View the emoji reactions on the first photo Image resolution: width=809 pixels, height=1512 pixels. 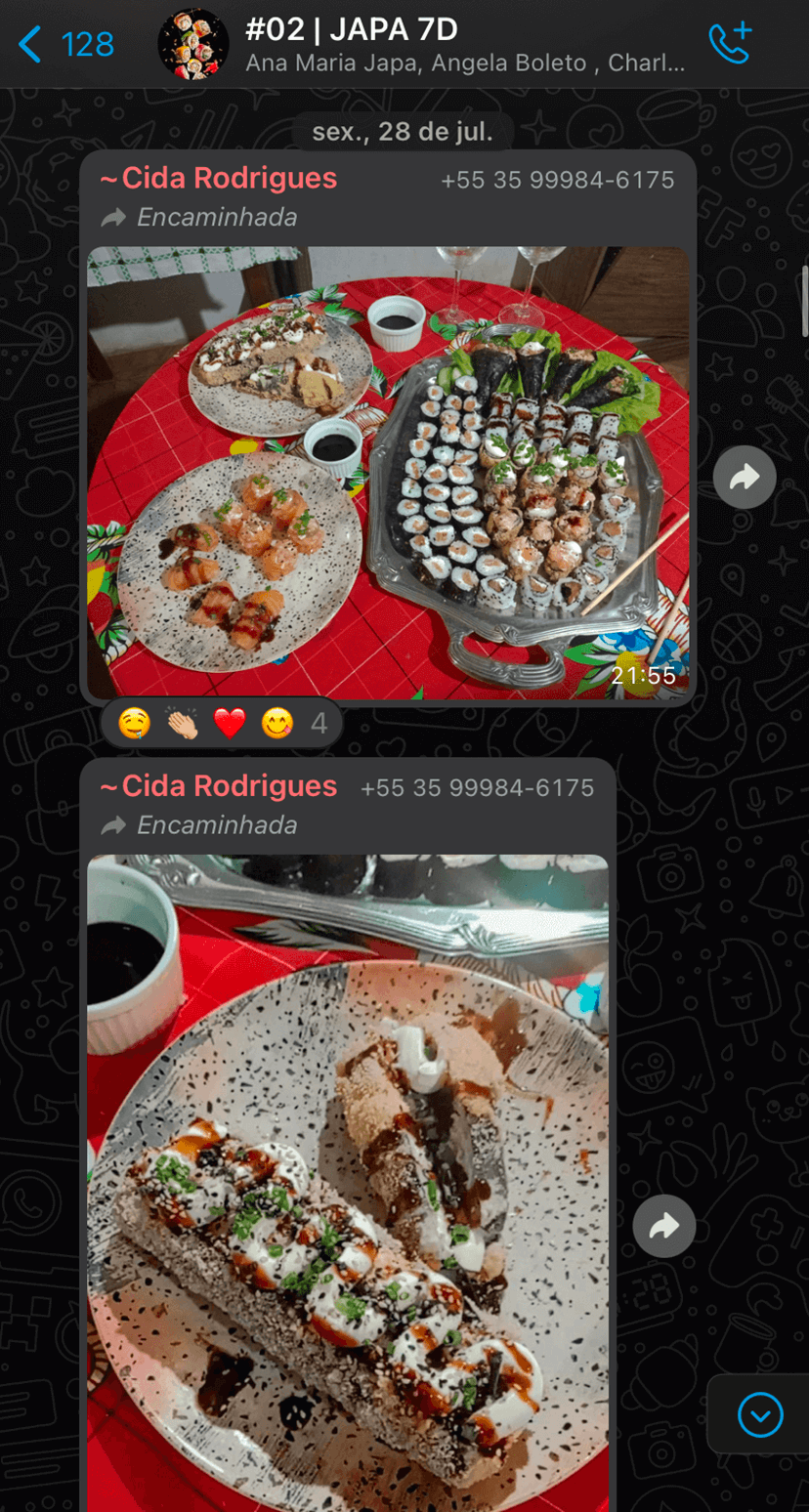(x=222, y=724)
